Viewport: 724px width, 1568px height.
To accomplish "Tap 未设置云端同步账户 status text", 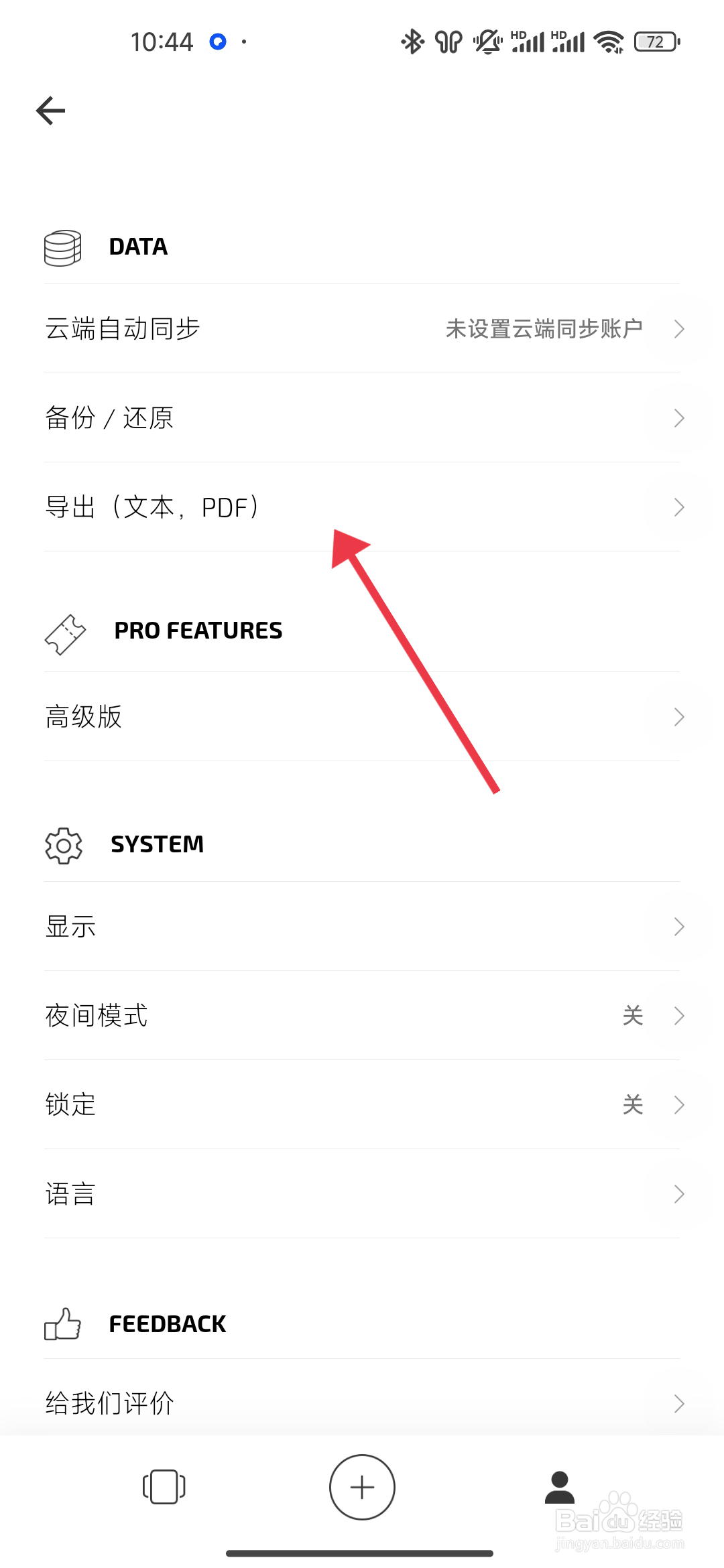I will [544, 328].
